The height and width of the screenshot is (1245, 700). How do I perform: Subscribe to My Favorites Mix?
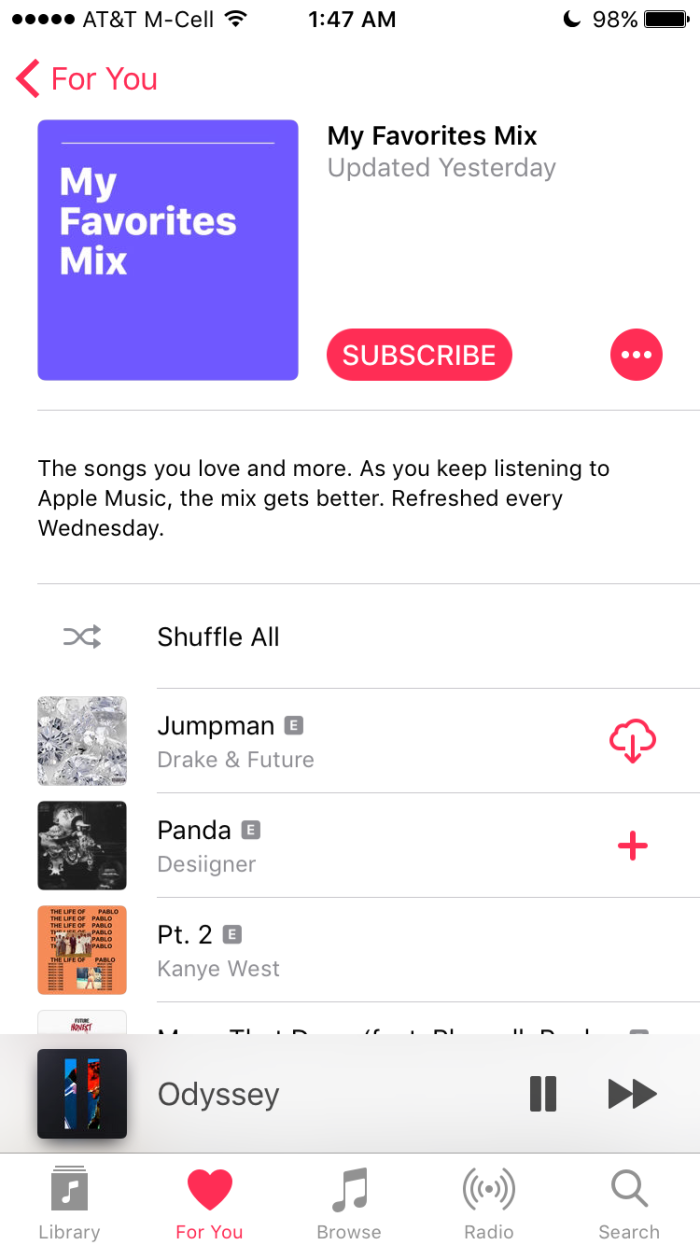pos(419,356)
